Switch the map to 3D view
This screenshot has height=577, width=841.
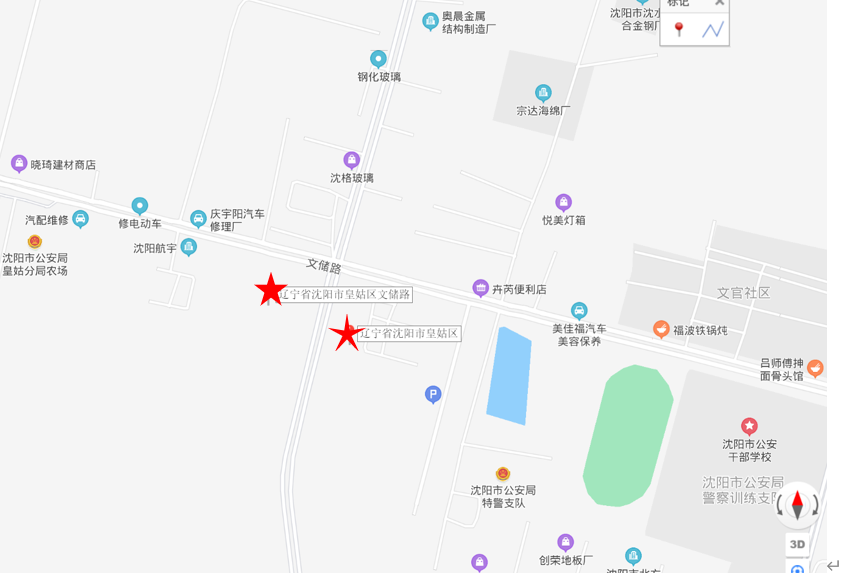coord(797,544)
